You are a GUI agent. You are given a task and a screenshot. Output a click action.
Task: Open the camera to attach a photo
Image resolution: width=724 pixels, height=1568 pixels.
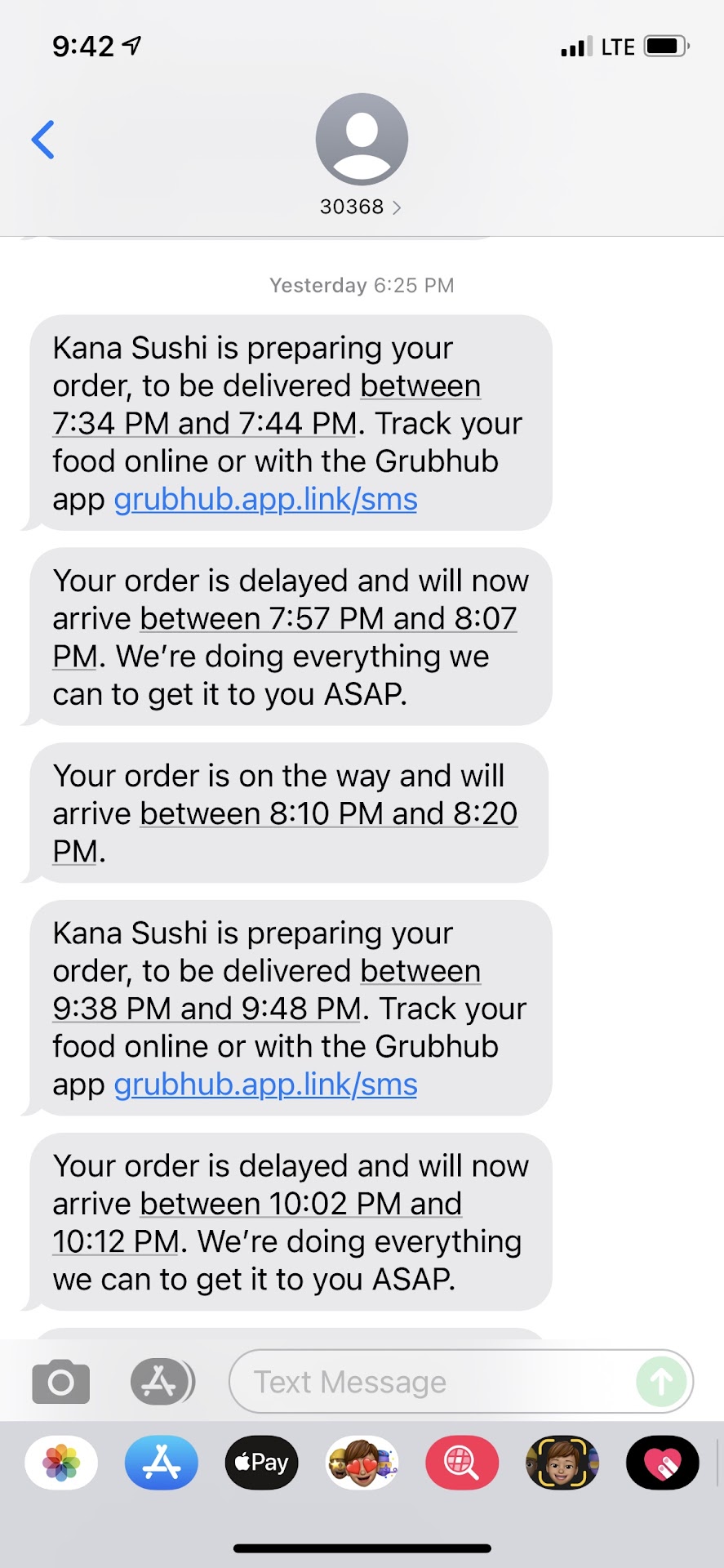pyautogui.click(x=61, y=1382)
